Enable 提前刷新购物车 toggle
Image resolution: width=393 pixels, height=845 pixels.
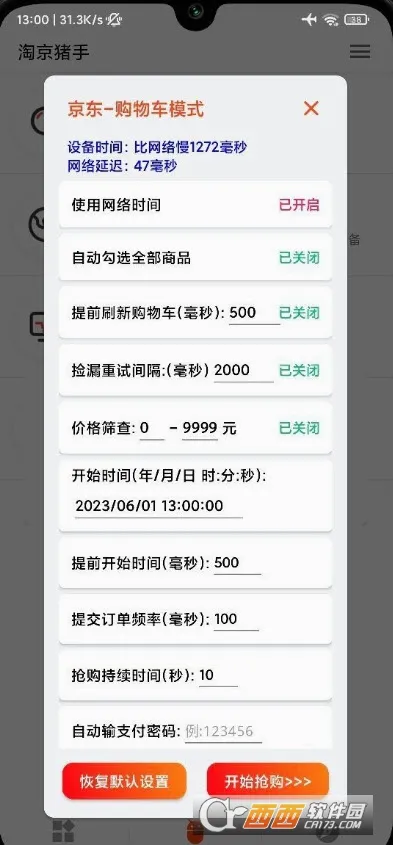pos(299,313)
